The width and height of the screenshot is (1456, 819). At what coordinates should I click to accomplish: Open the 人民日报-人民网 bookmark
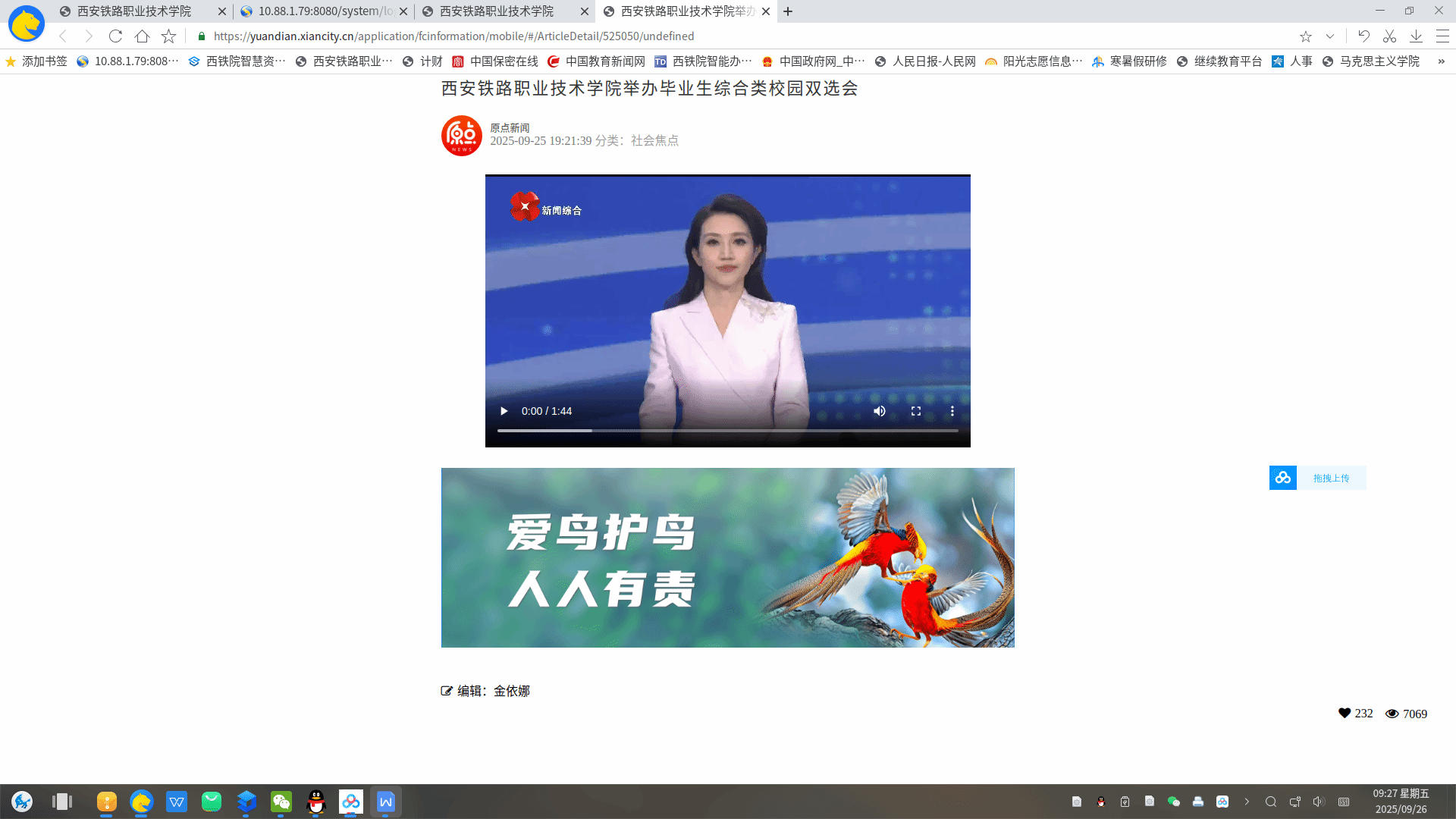coord(925,61)
